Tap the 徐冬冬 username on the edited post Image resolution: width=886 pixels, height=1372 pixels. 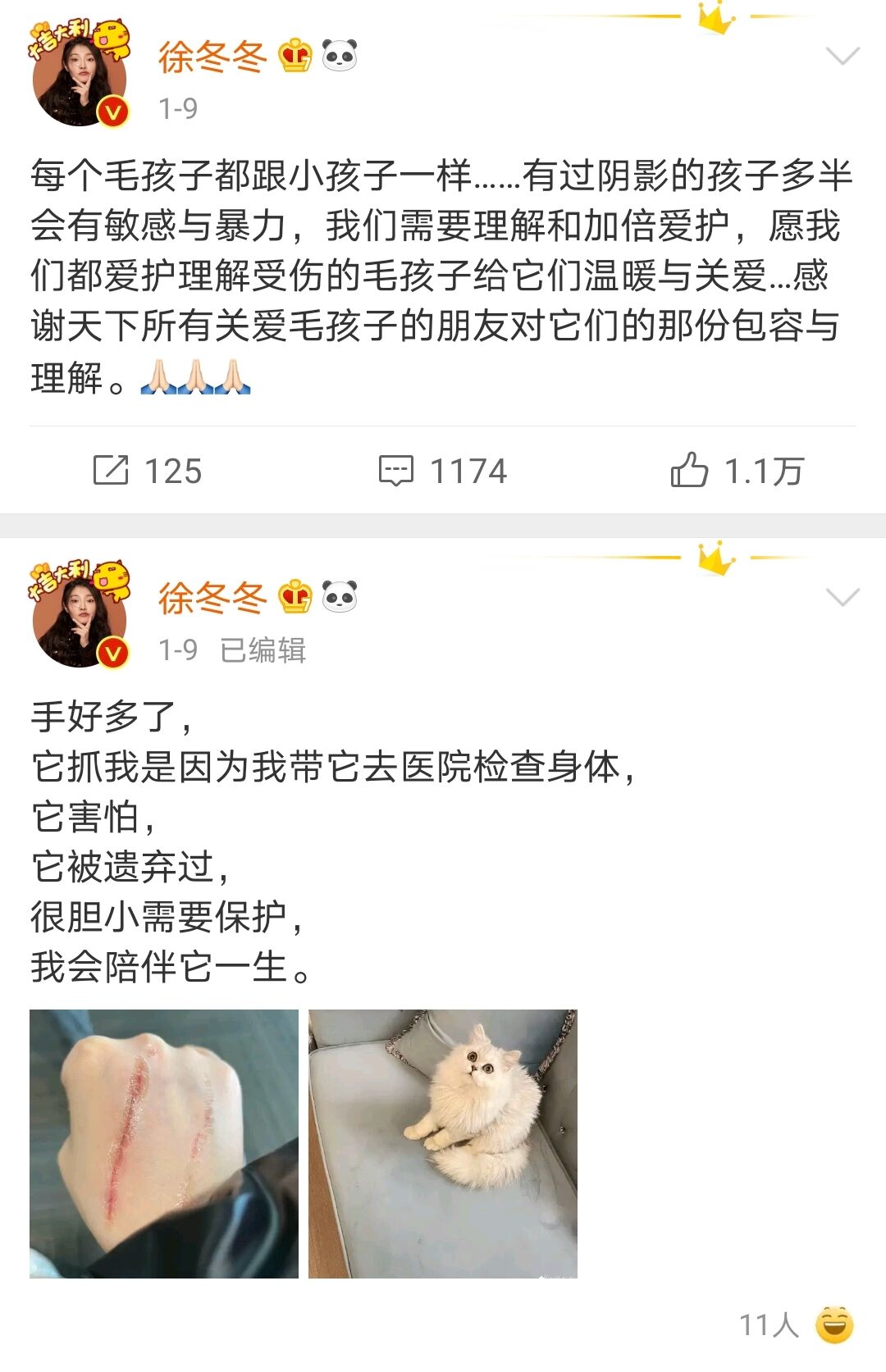point(212,598)
